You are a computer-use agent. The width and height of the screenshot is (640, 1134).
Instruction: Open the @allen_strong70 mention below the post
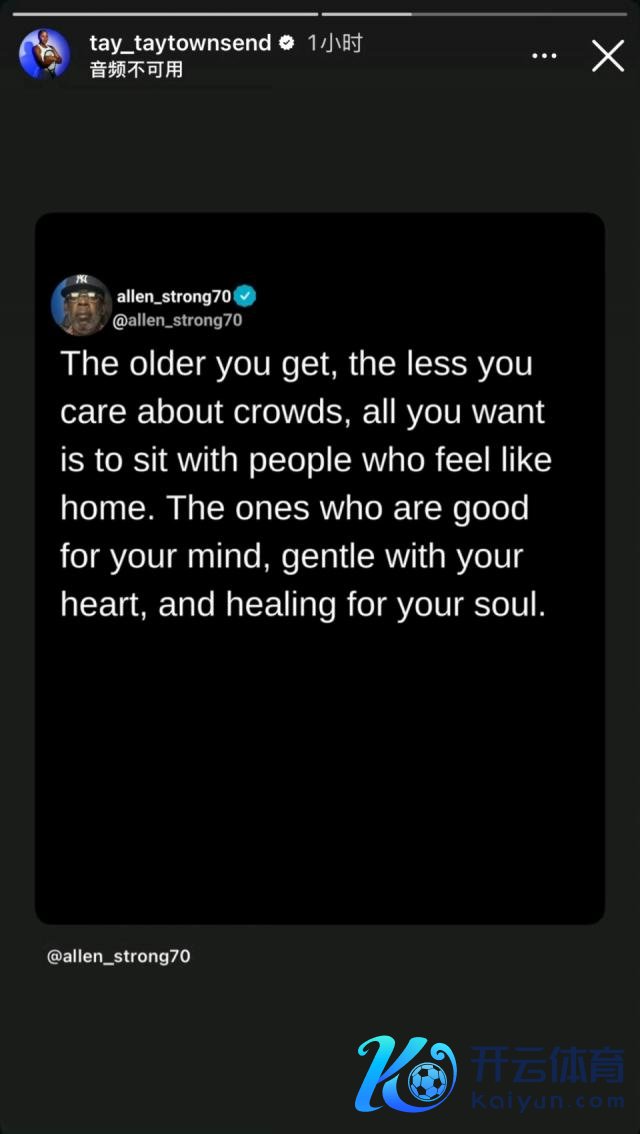[119, 956]
